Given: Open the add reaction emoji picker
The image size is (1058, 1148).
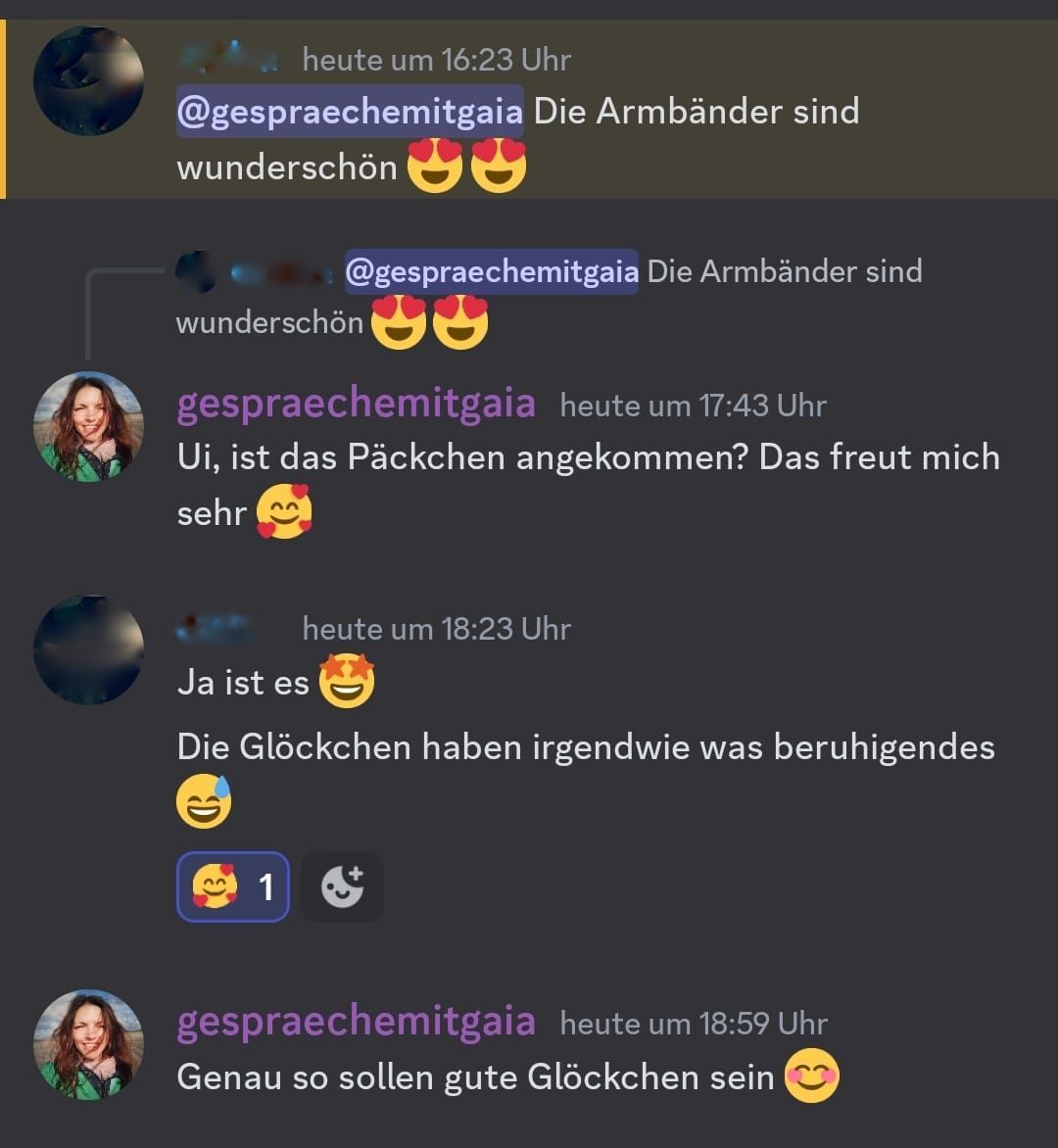Looking at the screenshot, I should coord(342,886).
